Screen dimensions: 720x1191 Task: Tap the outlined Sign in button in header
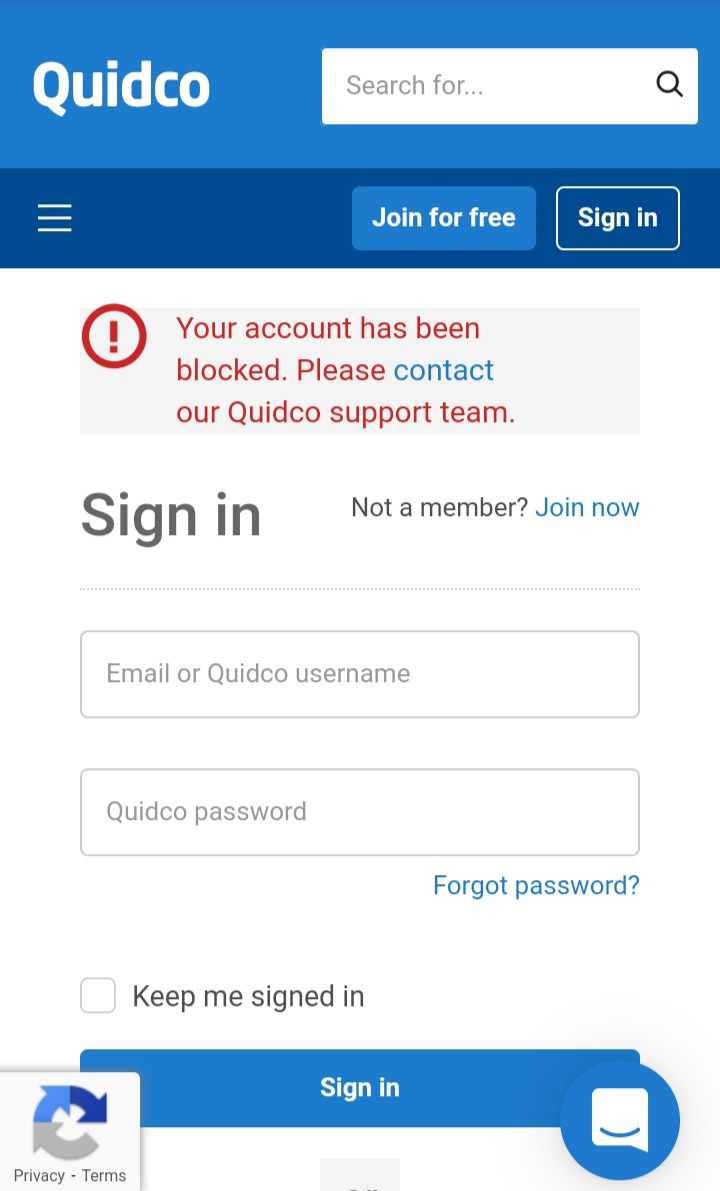coord(617,218)
